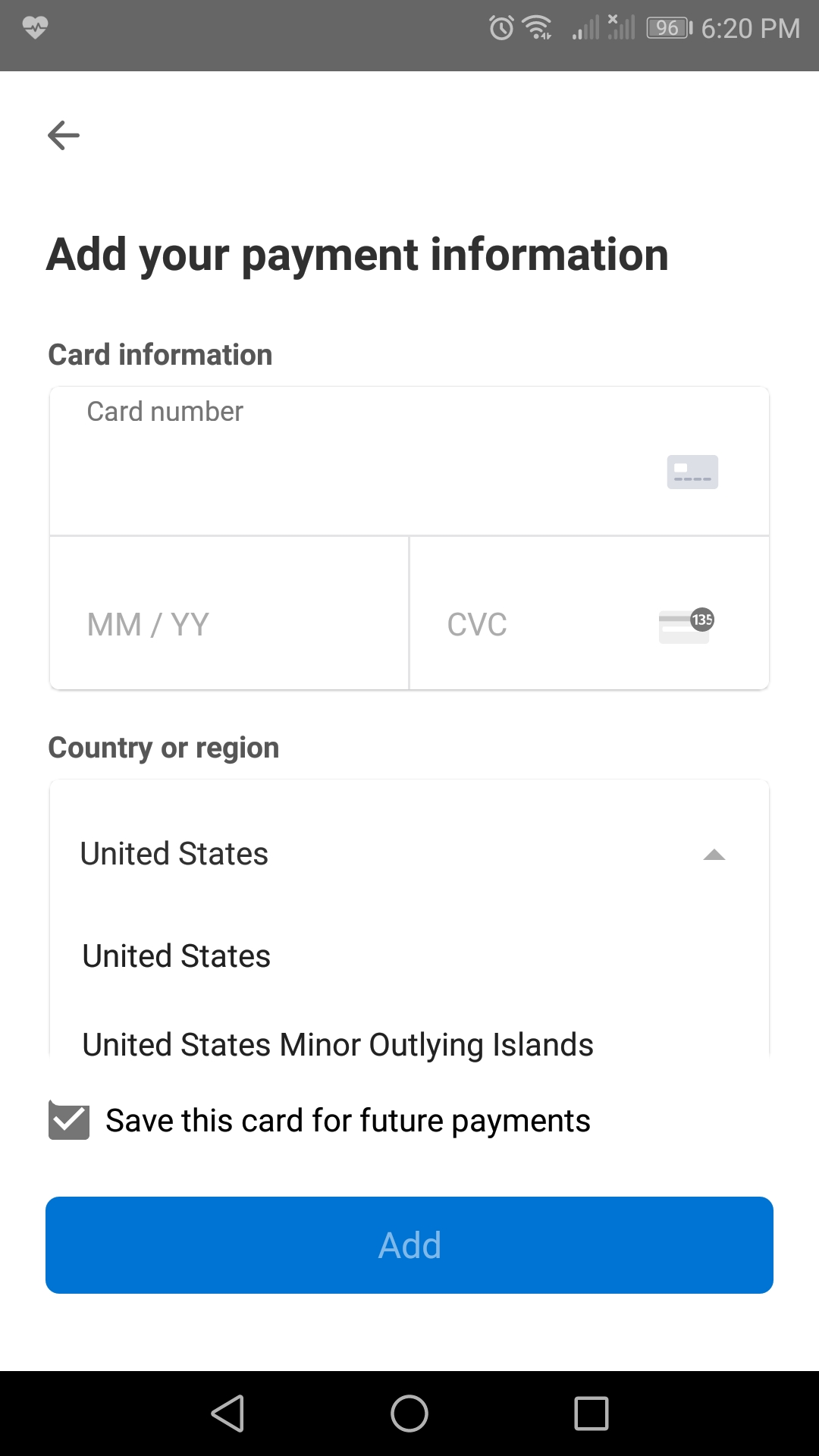
Task: Go to the home screen
Action: [409, 1414]
